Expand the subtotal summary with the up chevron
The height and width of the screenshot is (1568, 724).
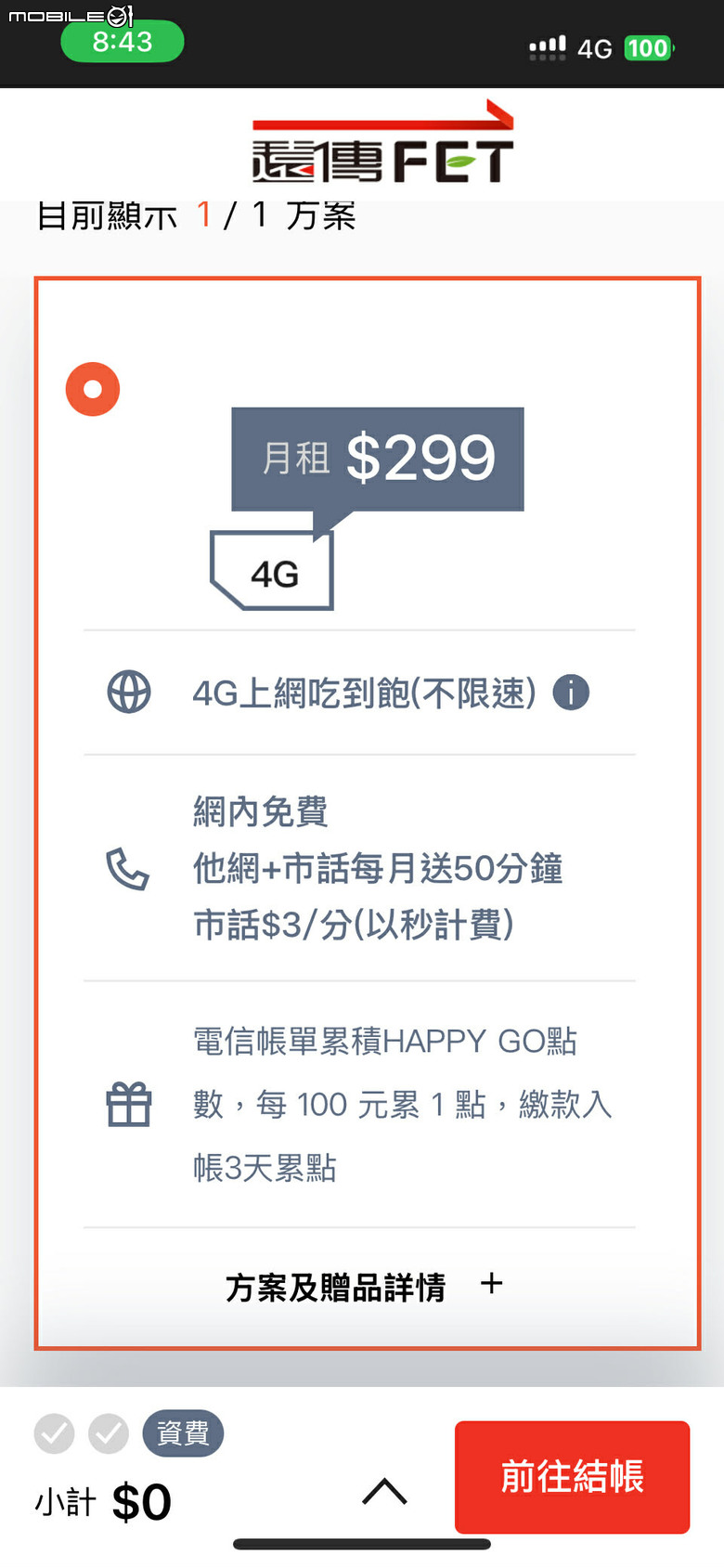pyautogui.click(x=384, y=1491)
